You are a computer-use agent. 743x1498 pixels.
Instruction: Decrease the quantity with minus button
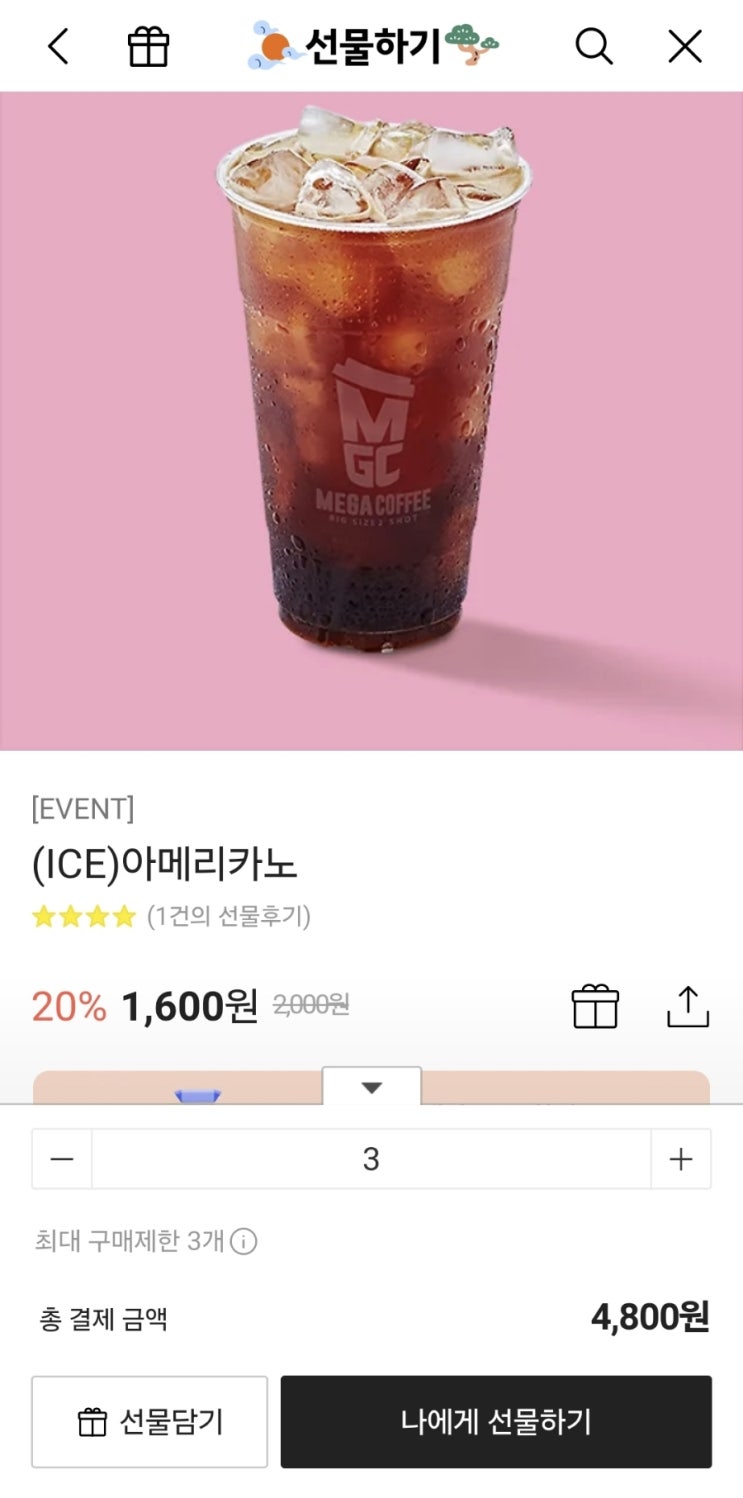pos(62,1159)
